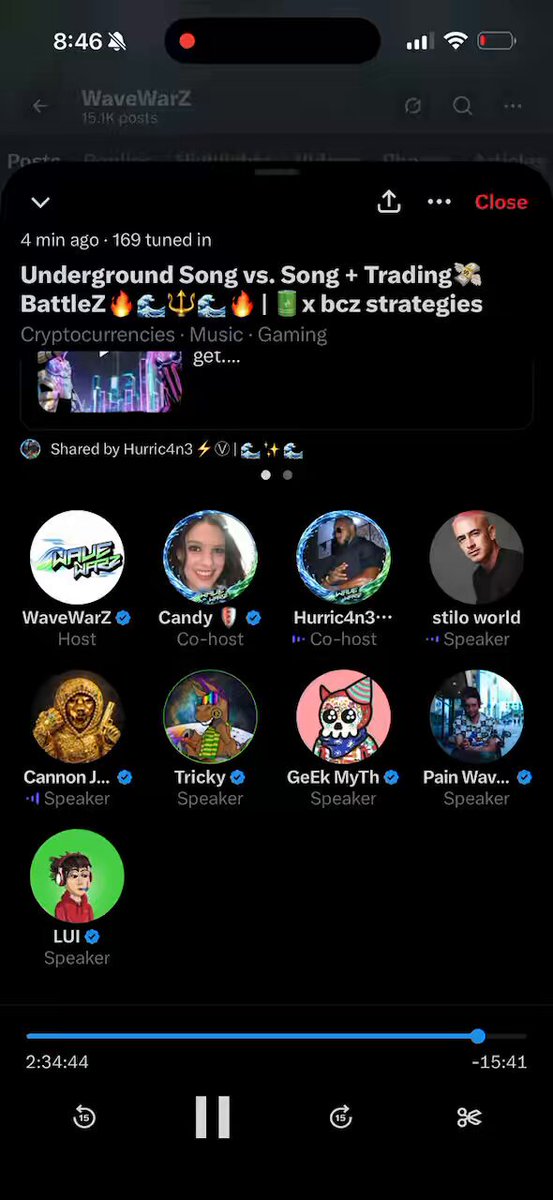This screenshot has width=553, height=1200.
Task: Clip the recording with scissors icon
Action: click(x=469, y=1117)
